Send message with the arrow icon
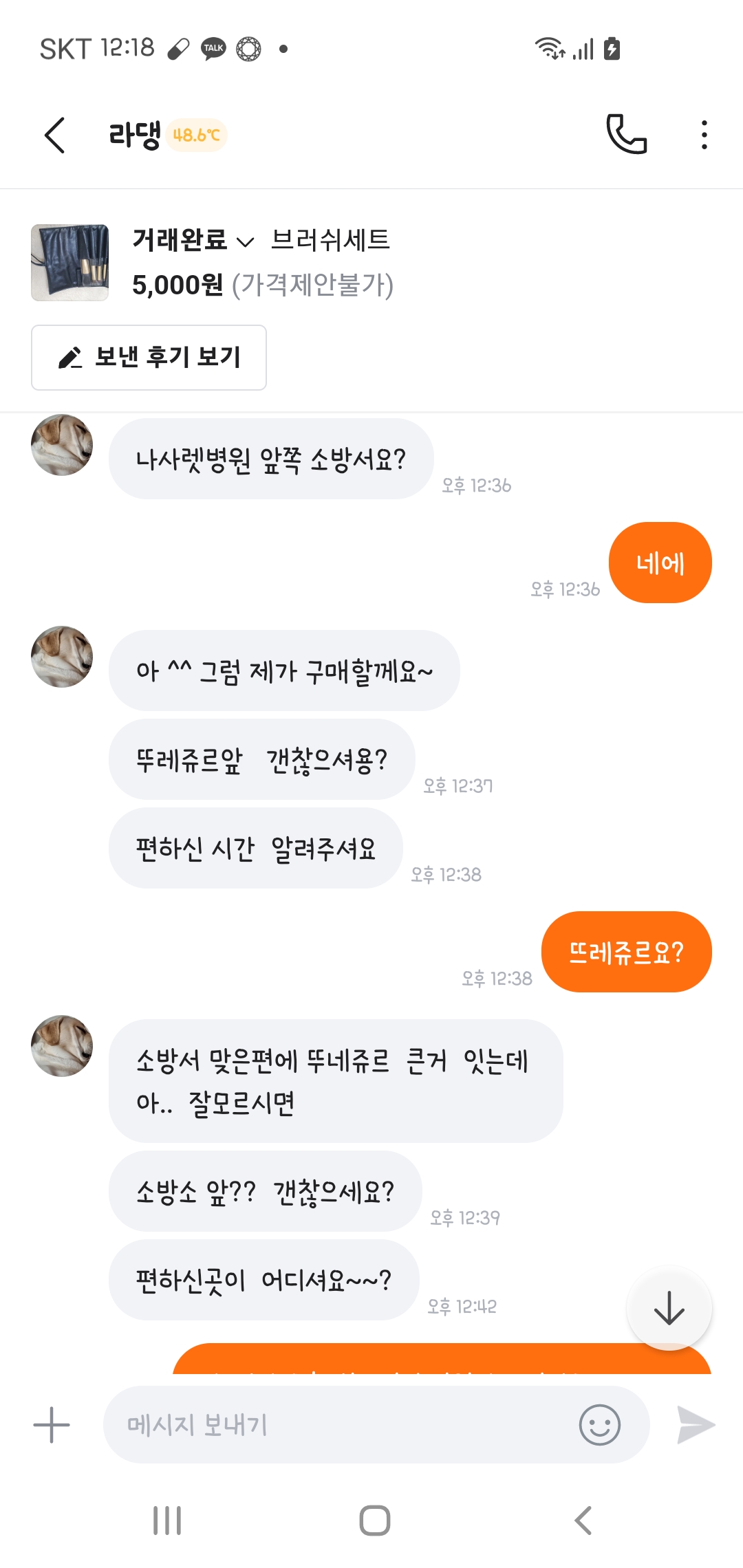 click(696, 1424)
